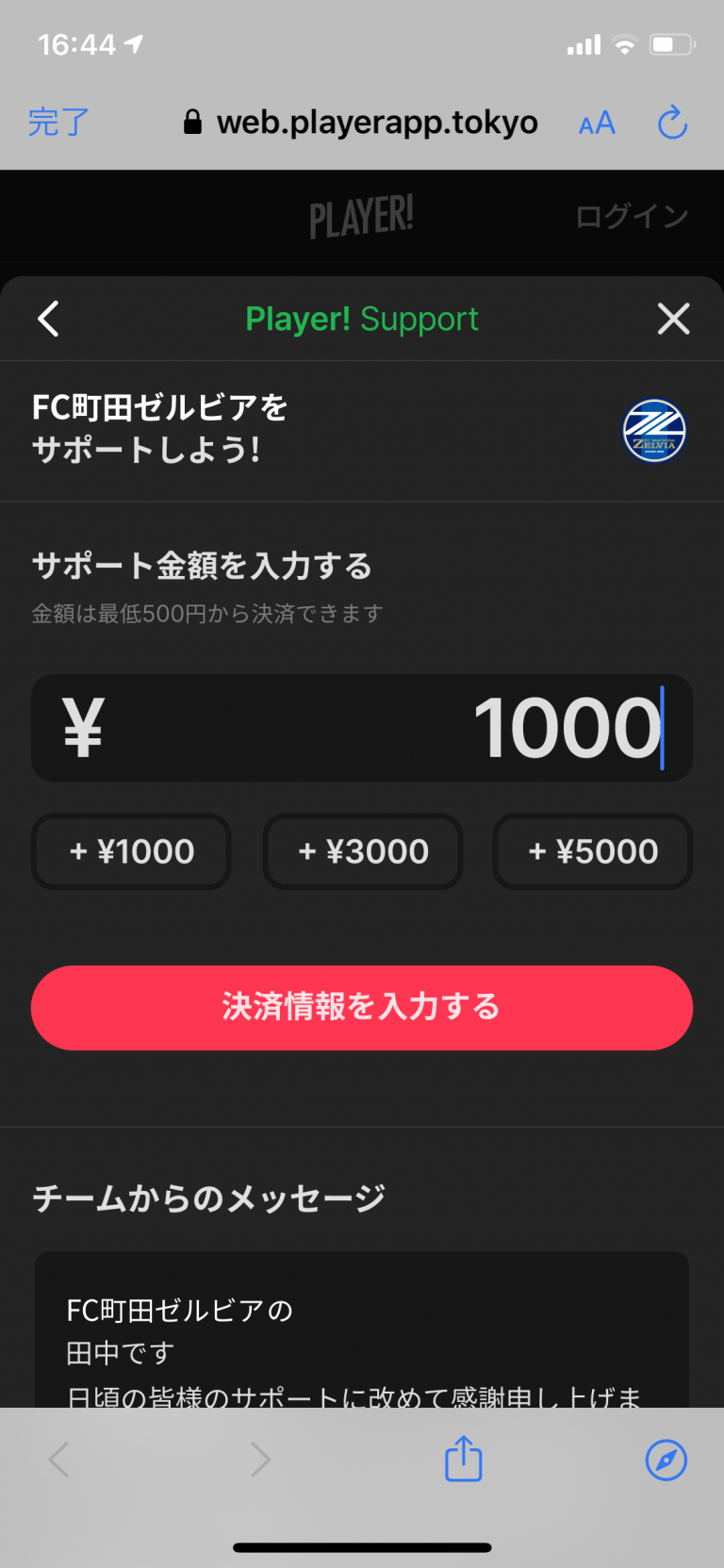
Task: Share this page via share icon
Action: click(463, 1459)
